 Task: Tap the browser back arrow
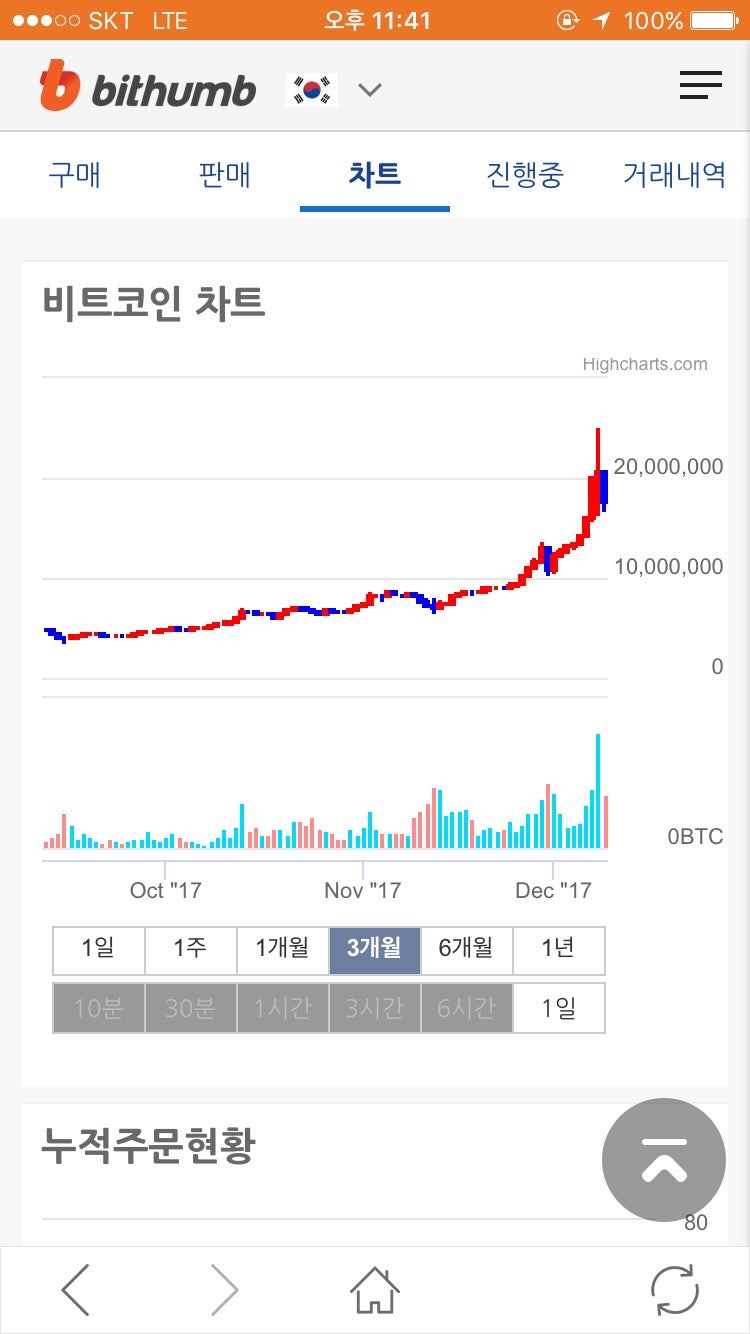(76, 1290)
